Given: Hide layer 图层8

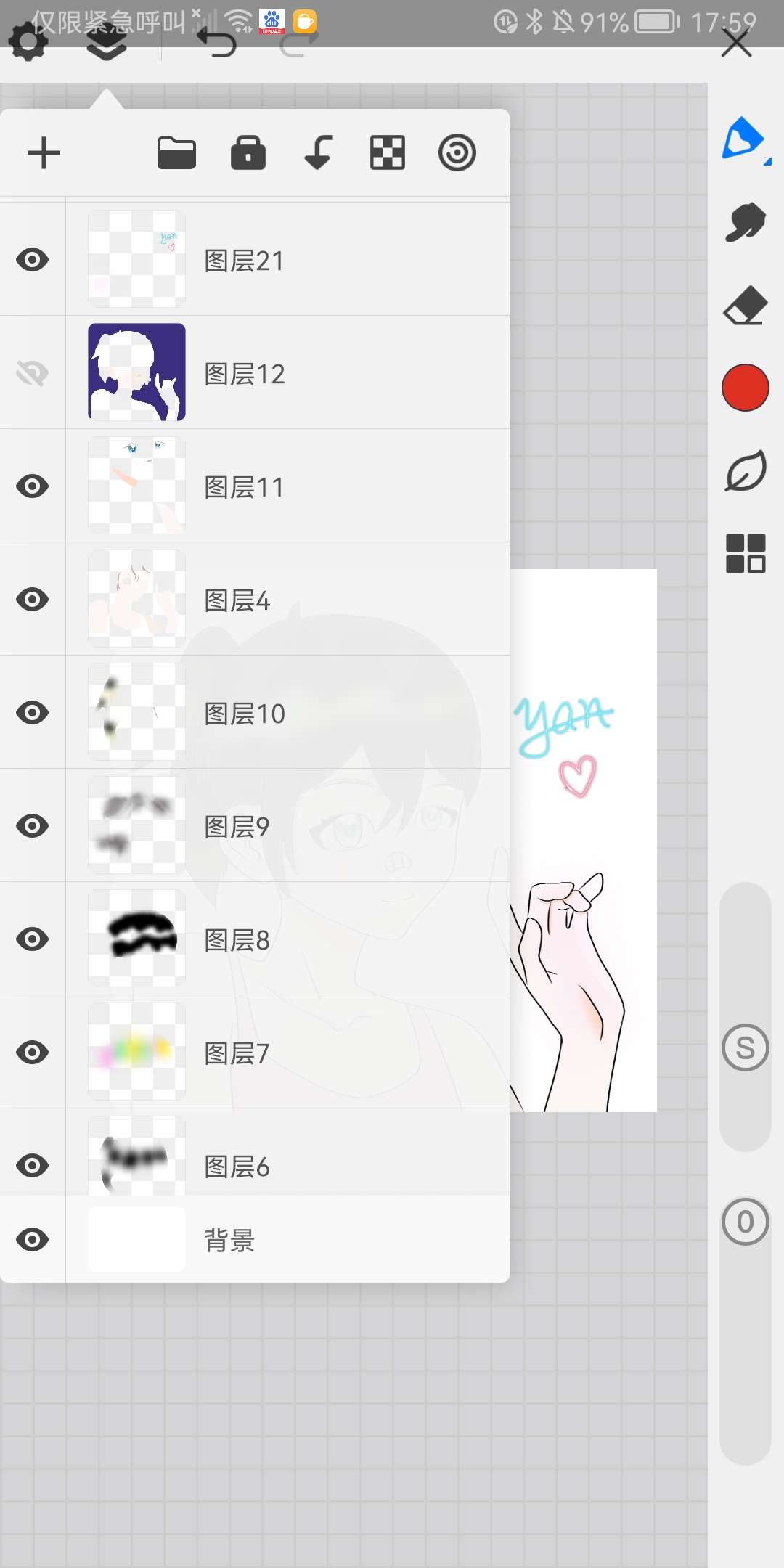Looking at the screenshot, I should (33, 939).
